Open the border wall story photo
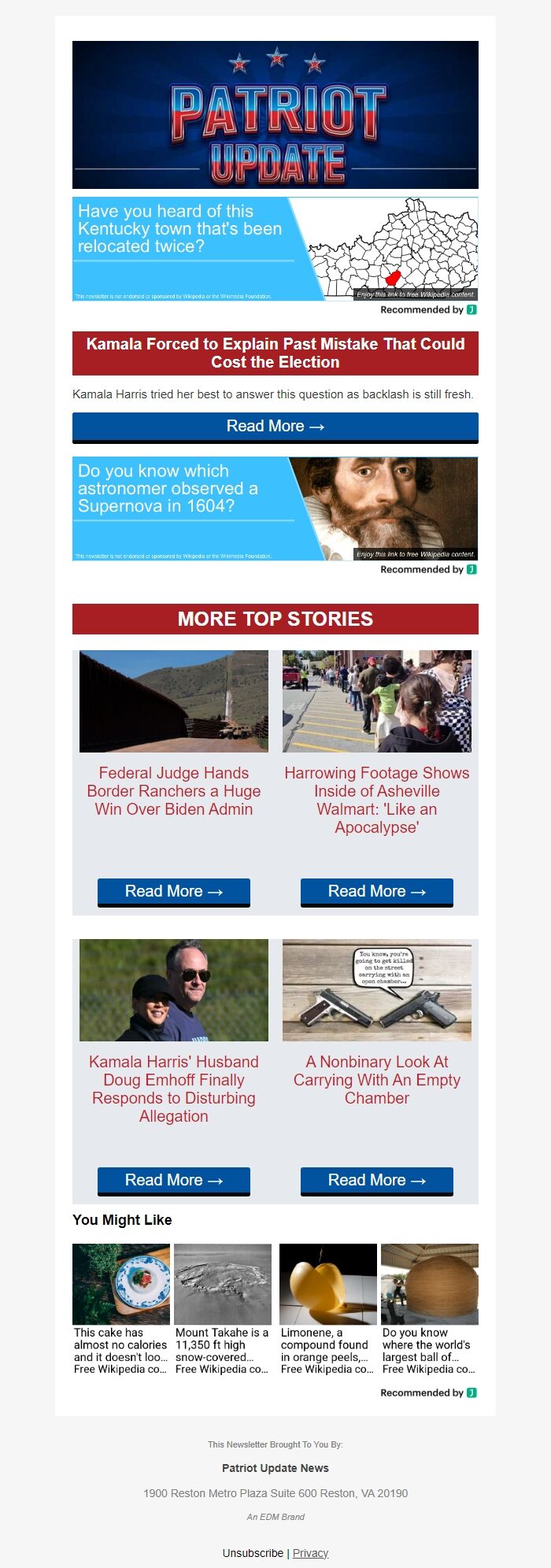This screenshot has height=1568, width=551. pos(173,701)
